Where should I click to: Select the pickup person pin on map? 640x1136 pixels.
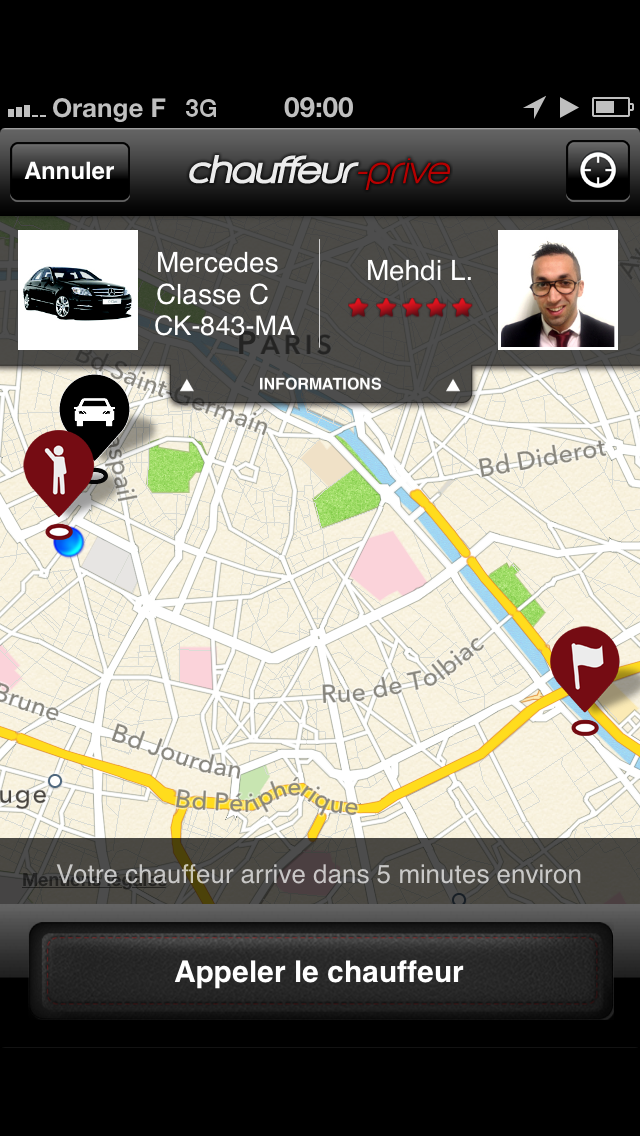click(x=58, y=468)
